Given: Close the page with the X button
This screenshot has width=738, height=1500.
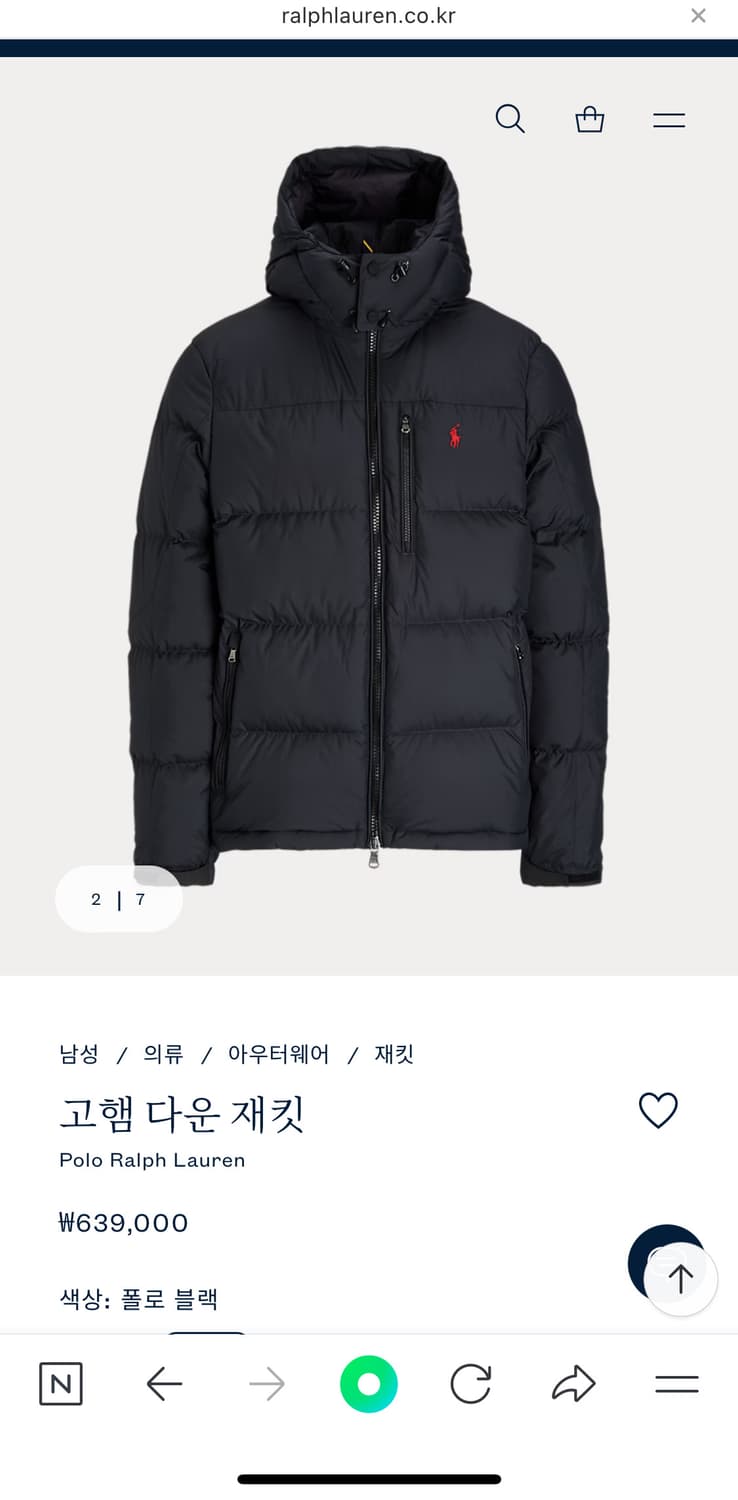Looking at the screenshot, I should (698, 15).
